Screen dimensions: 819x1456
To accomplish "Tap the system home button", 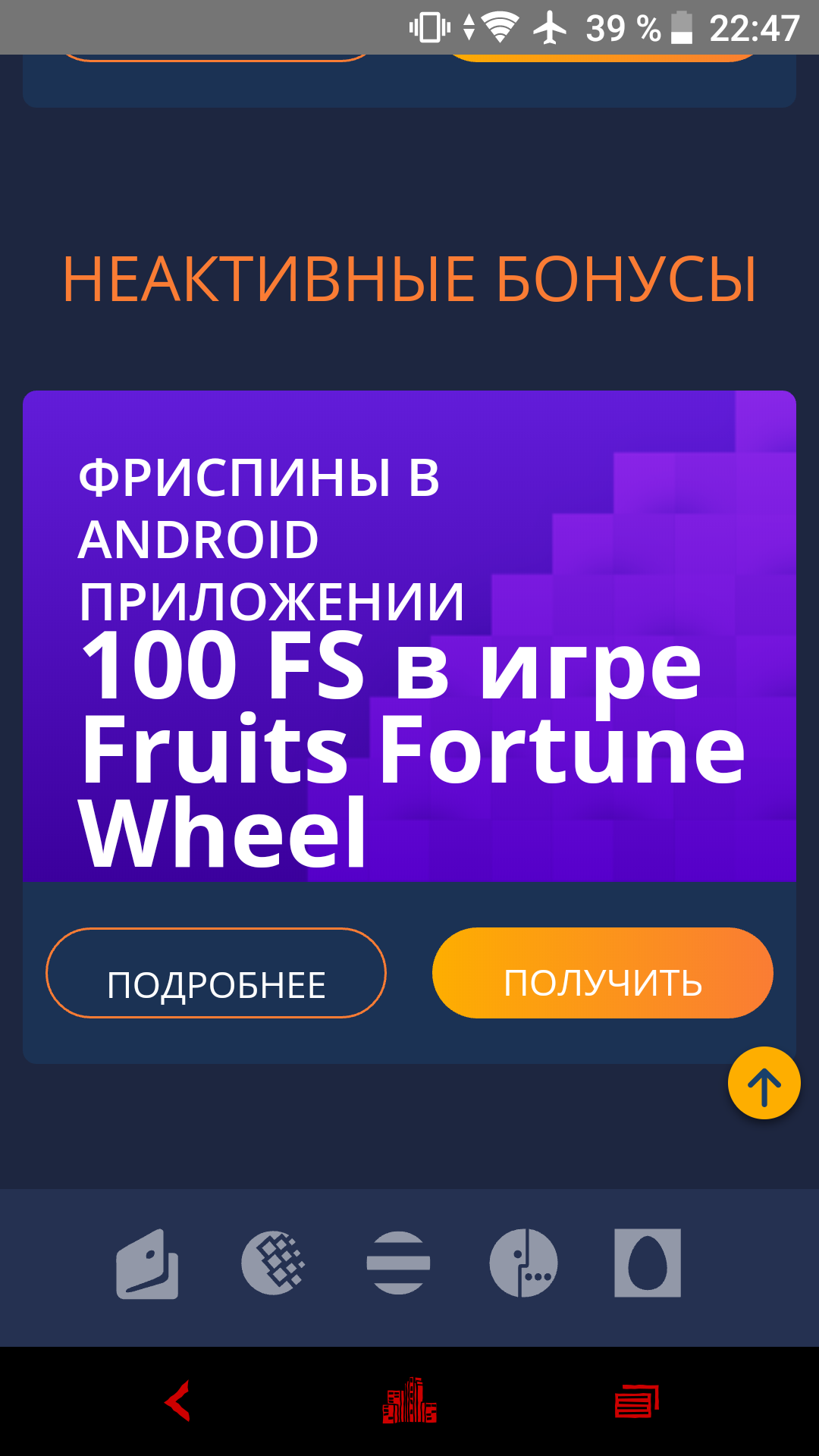I will [x=409, y=1401].
